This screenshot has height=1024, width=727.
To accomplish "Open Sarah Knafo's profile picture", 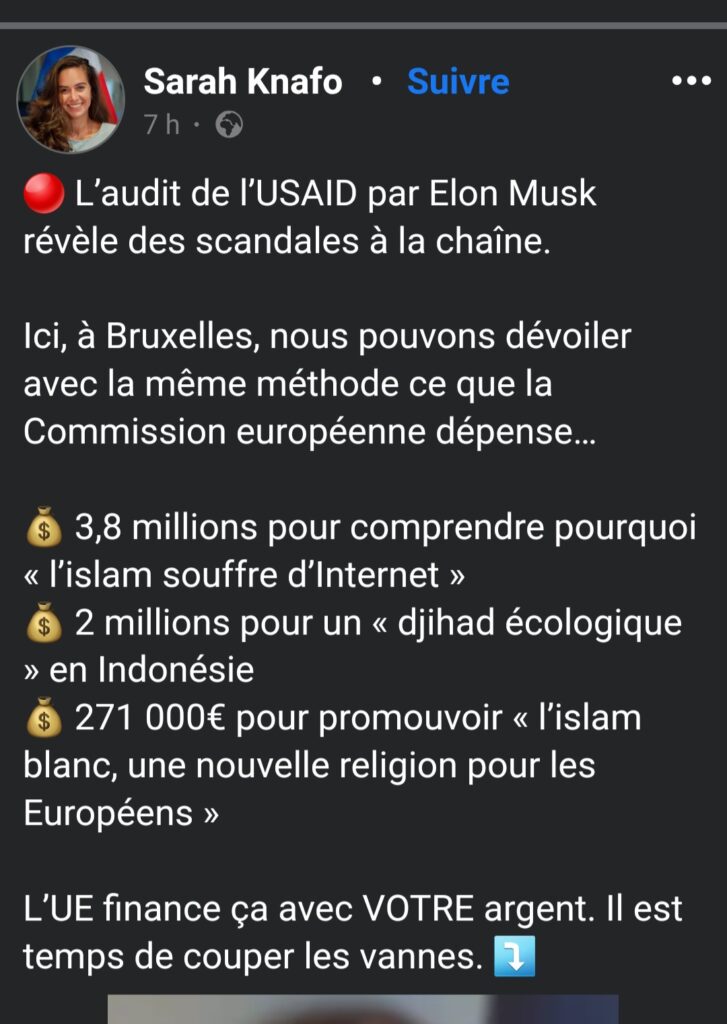I will pos(70,100).
